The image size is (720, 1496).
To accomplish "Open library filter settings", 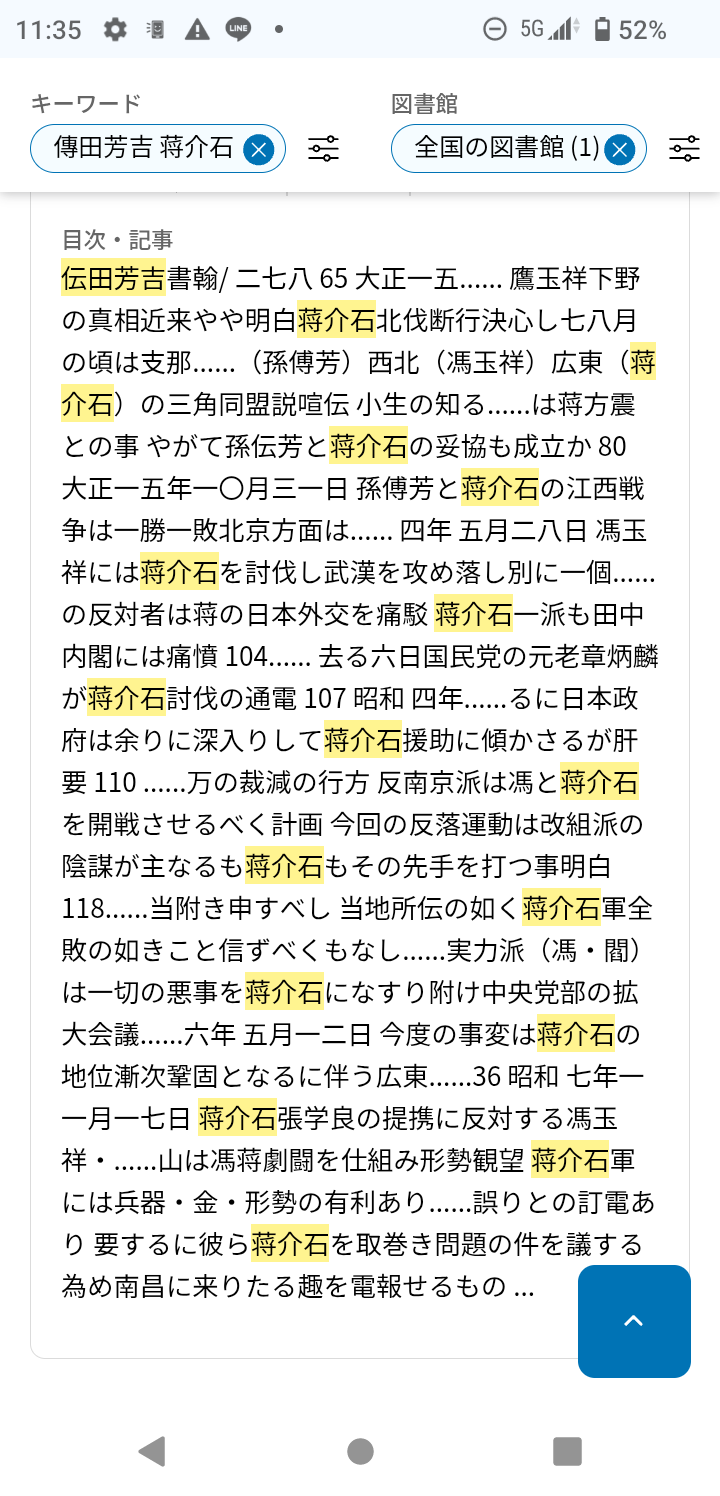I will (x=684, y=150).
